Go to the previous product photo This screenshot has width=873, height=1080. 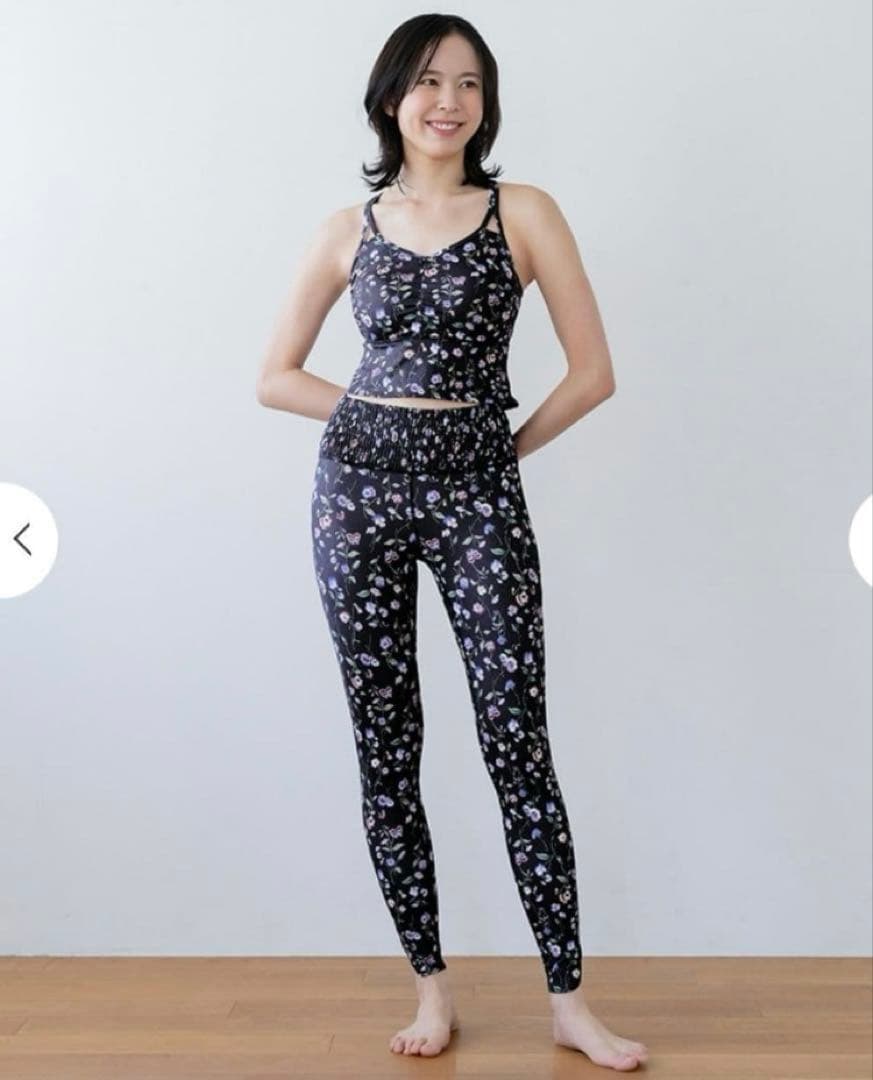click(23, 540)
